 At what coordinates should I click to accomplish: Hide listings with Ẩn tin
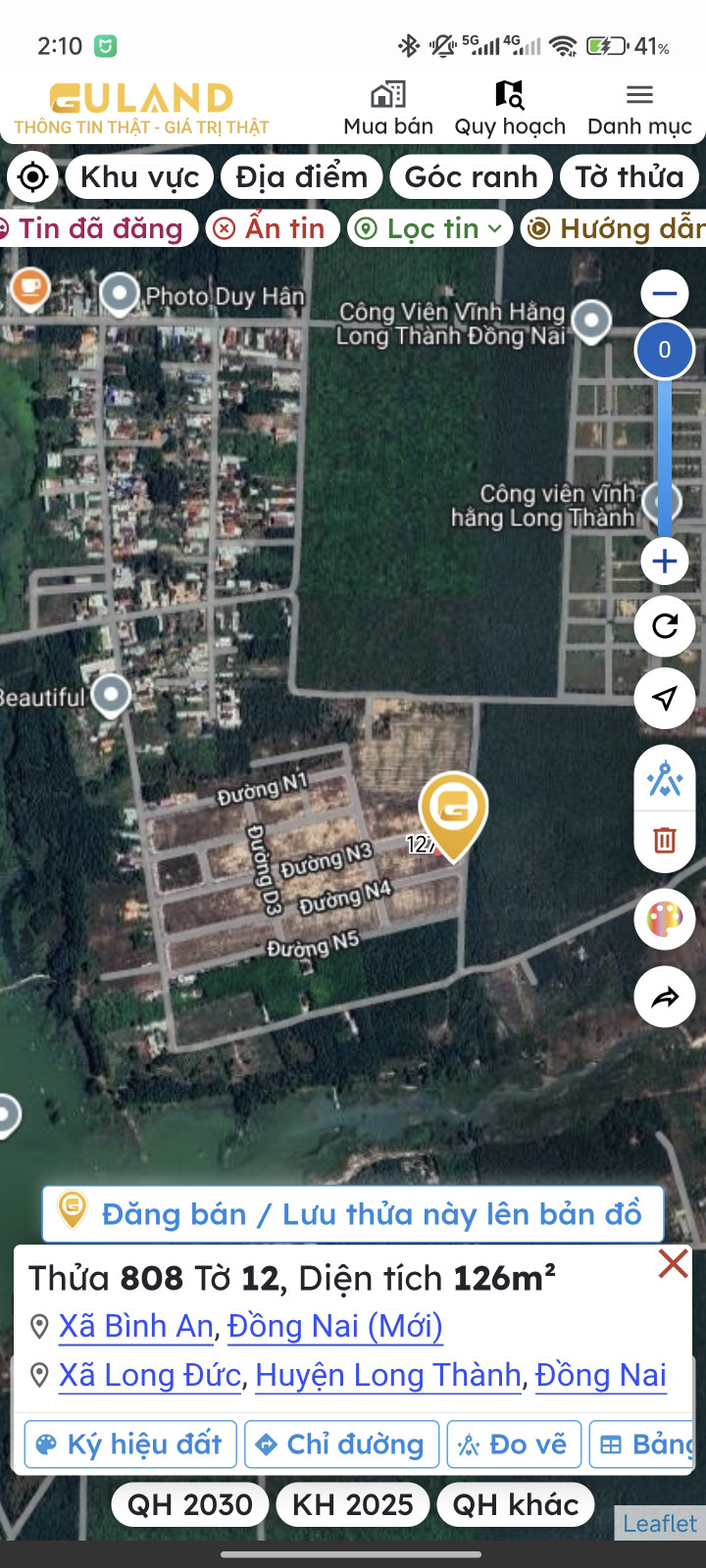273,228
